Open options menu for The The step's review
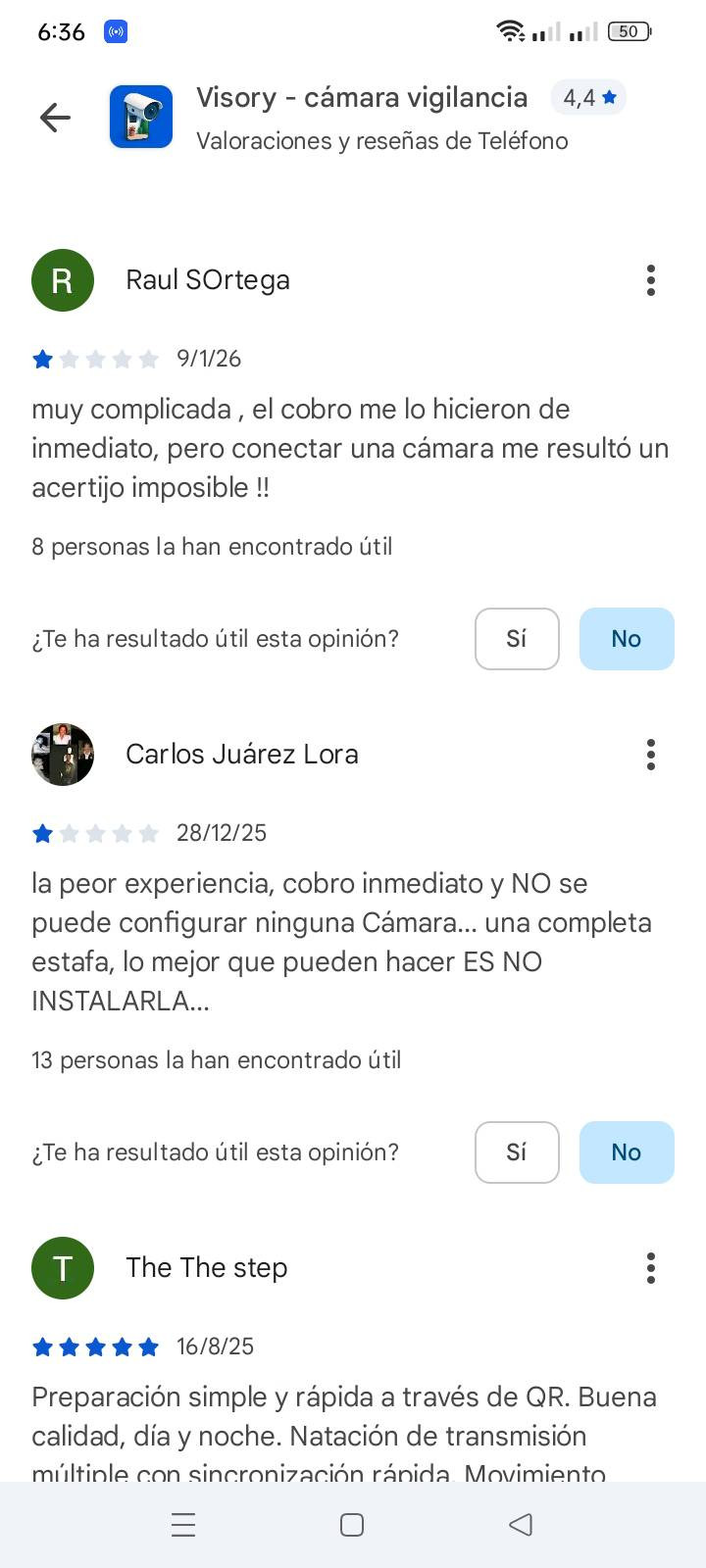This screenshot has width=706, height=1568. coord(650,1268)
